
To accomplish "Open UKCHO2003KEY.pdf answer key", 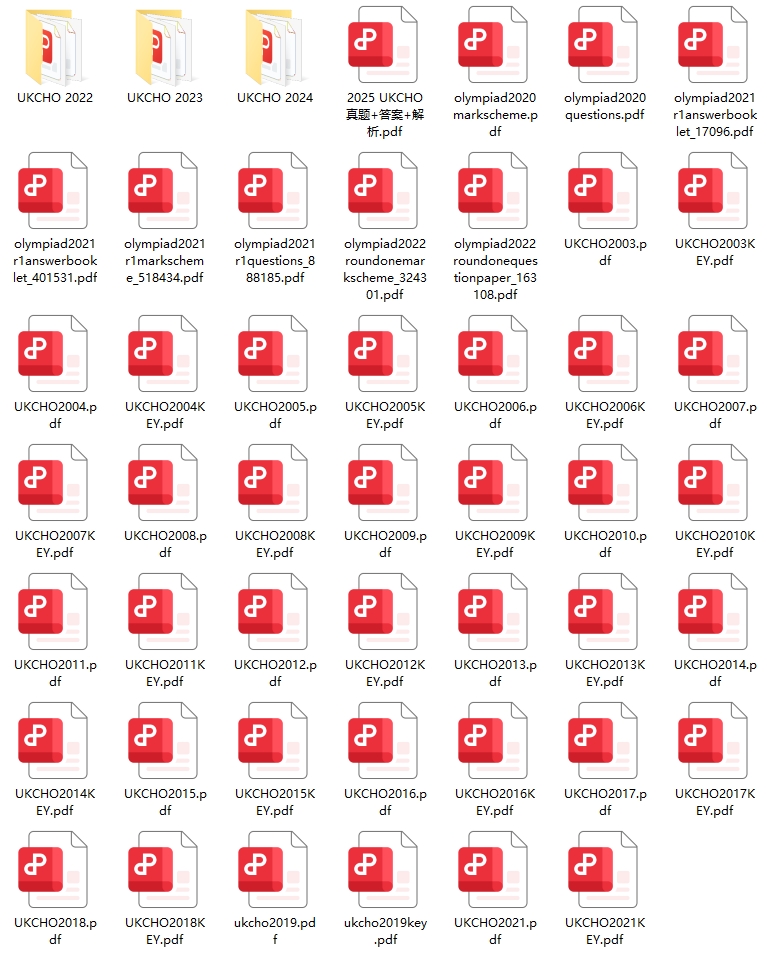I will click(x=715, y=192).
